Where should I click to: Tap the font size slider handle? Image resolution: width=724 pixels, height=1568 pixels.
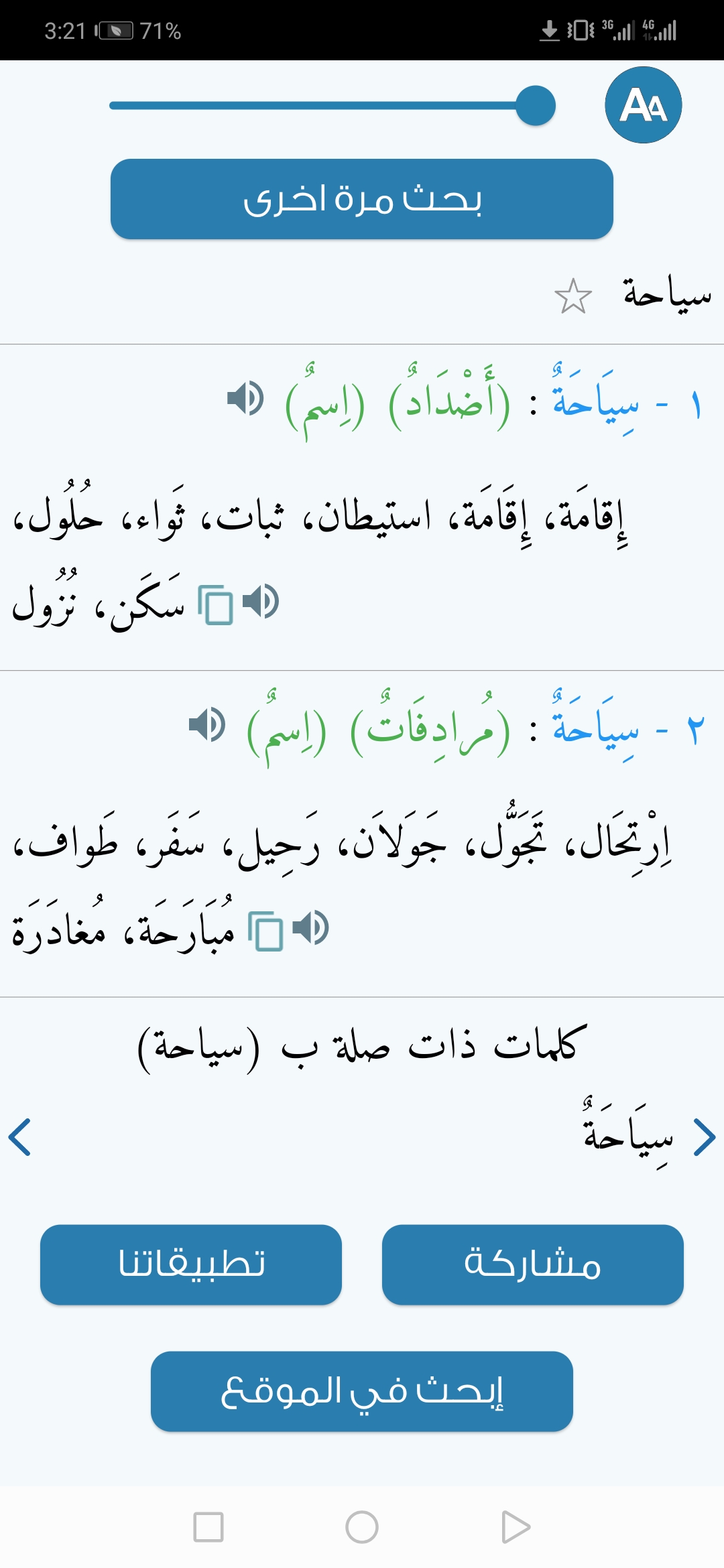click(x=536, y=105)
